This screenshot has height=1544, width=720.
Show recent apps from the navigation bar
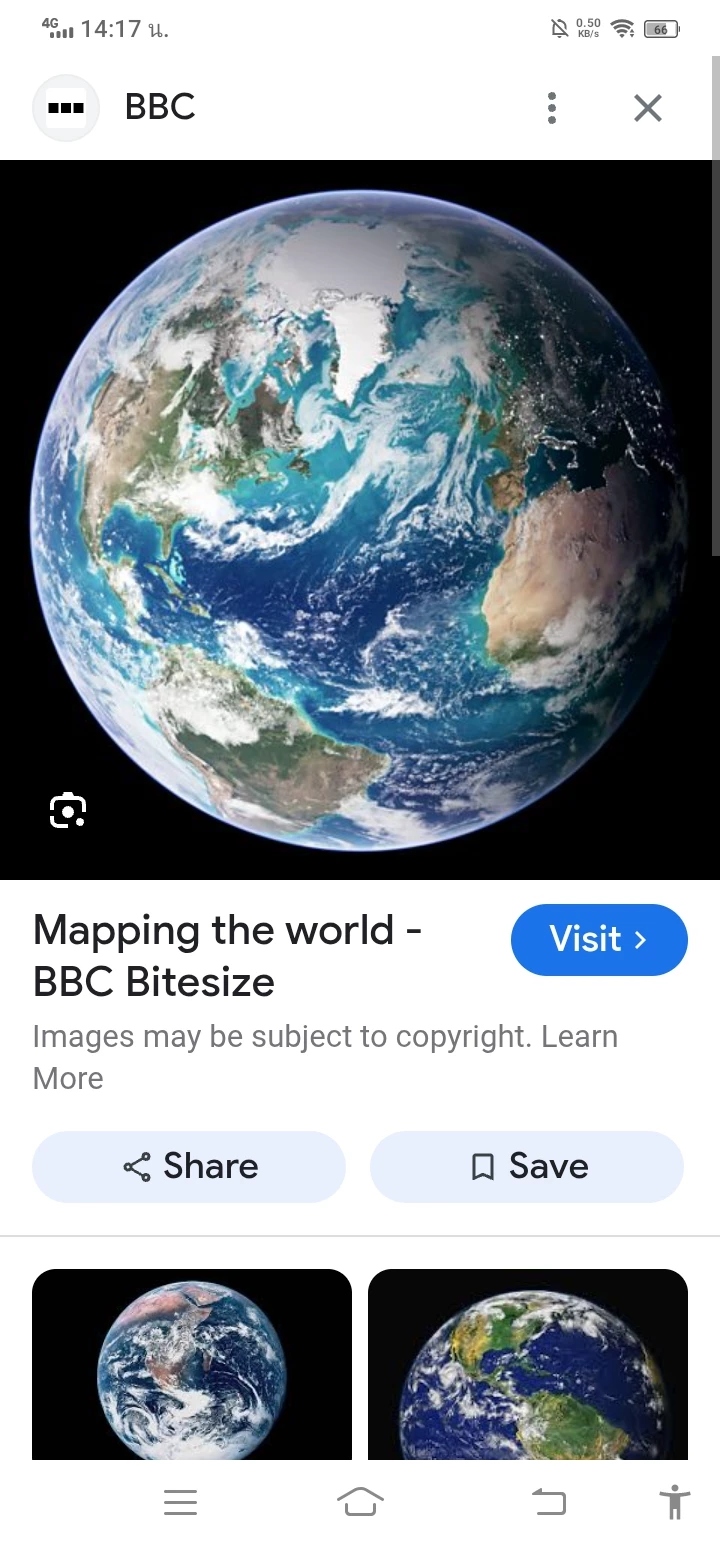pyautogui.click(x=180, y=1501)
